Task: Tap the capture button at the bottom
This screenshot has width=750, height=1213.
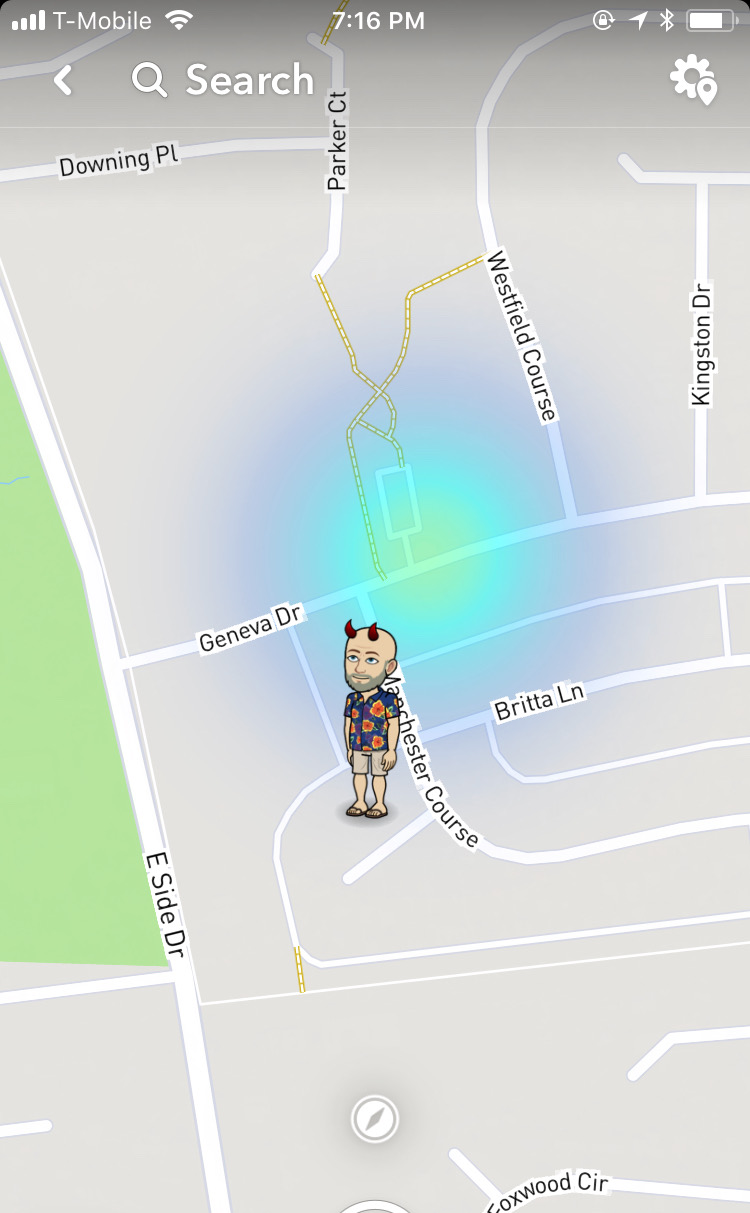Action: (374, 1204)
